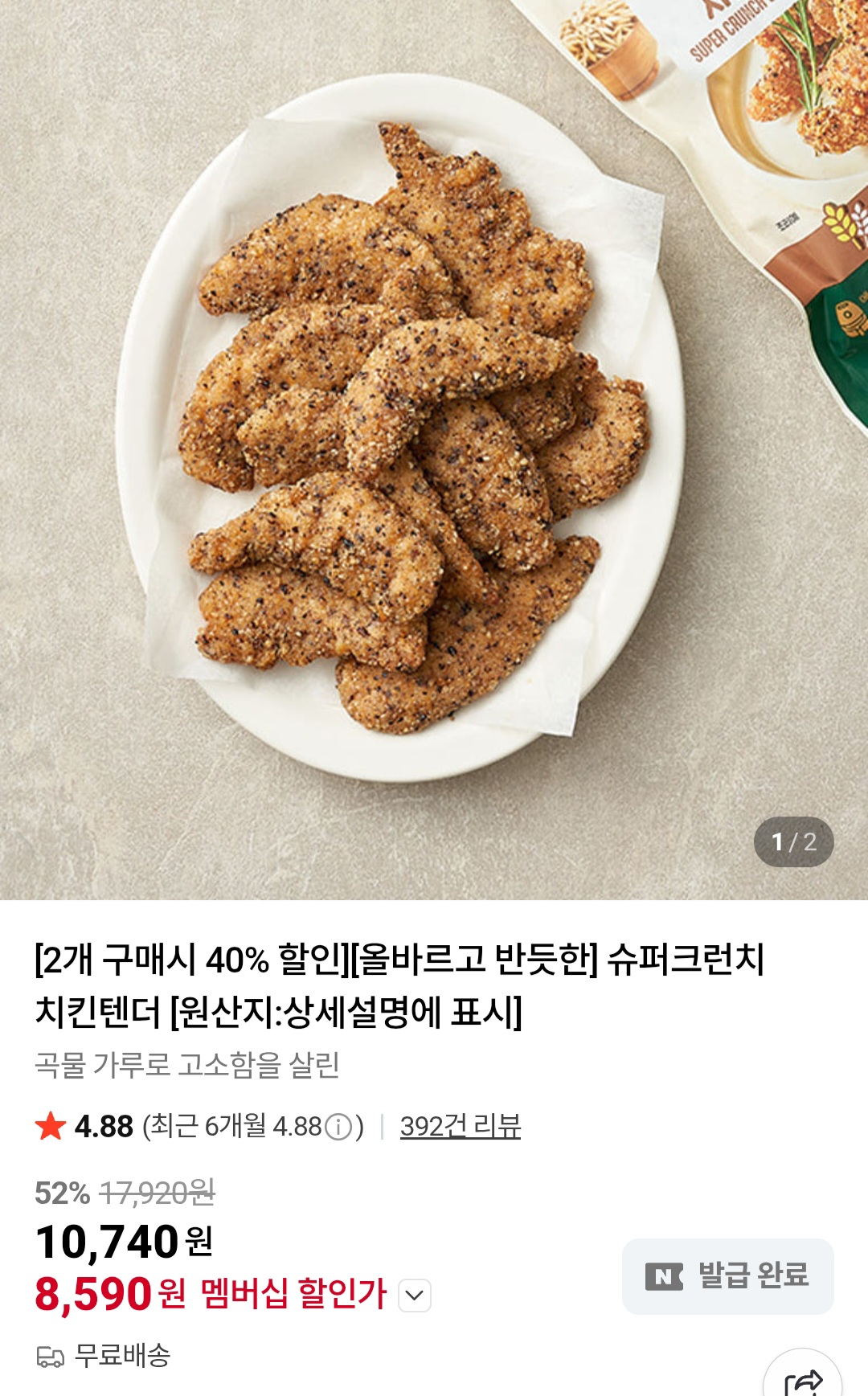Open the 392건 리뷰 reviews link
Image resolution: width=868 pixels, height=1396 pixels.
pos(460,1126)
